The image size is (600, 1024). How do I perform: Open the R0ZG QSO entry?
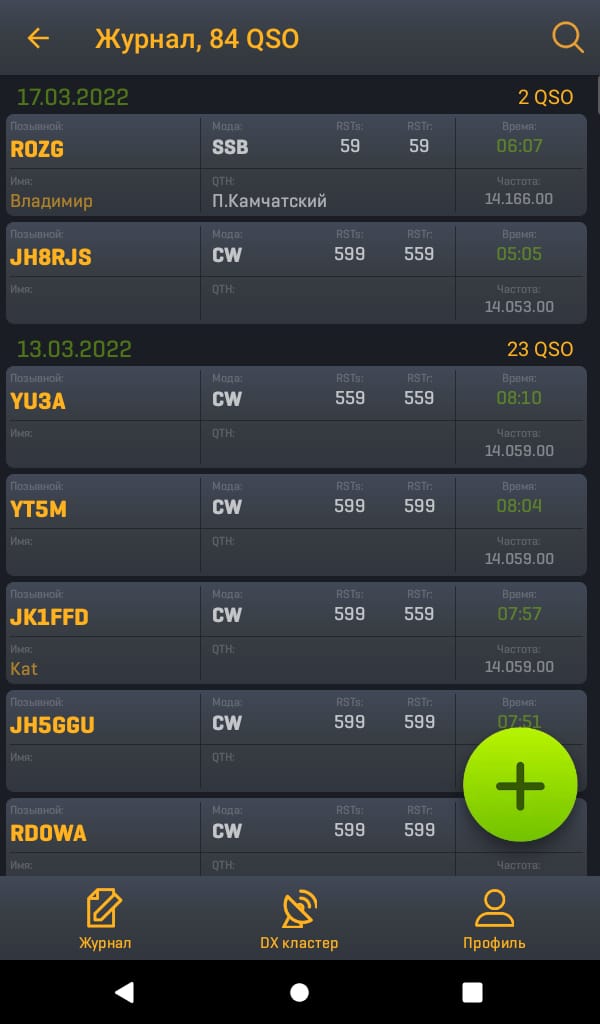click(296, 165)
